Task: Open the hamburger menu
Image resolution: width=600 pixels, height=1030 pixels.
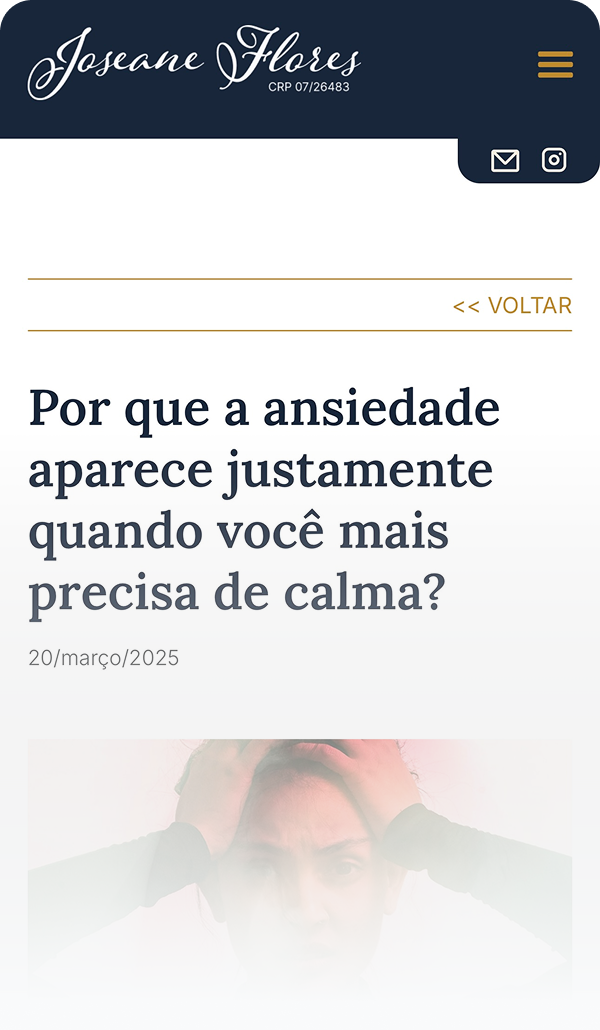Action: coord(555,64)
